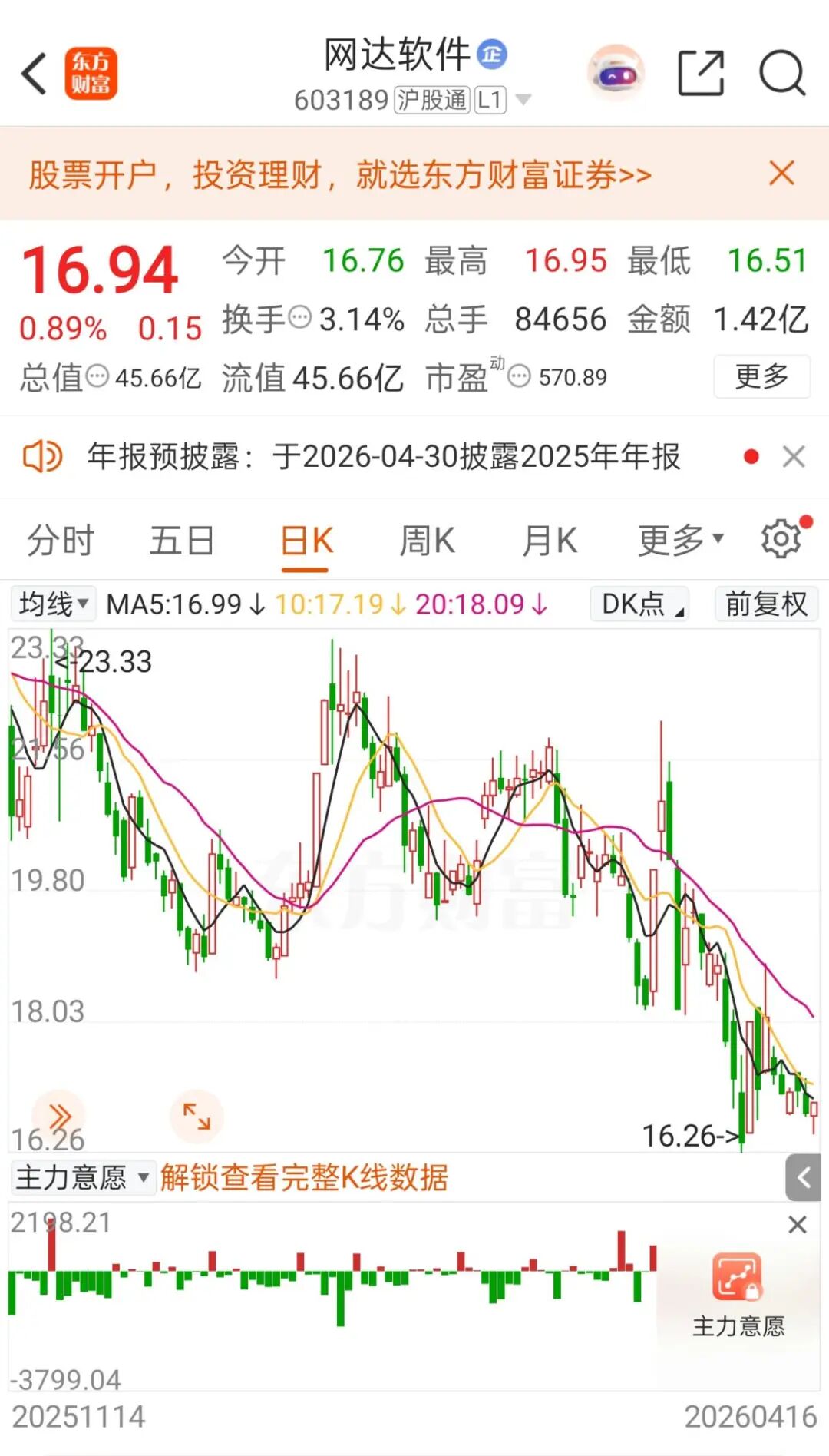The image size is (829, 1456).
Task: Unlock complete K-line data via 解锁查看完整K线数据
Action: tap(304, 1177)
